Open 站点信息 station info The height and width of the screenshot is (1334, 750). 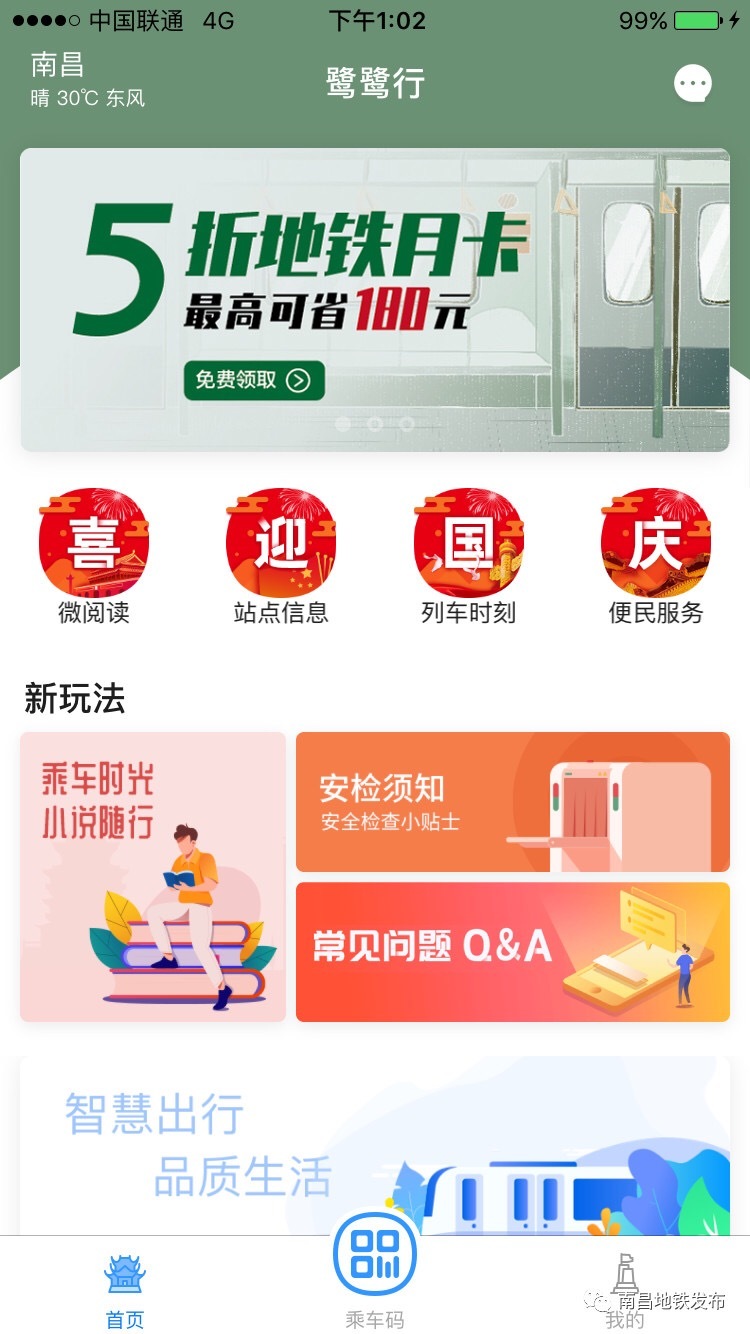(281, 557)
